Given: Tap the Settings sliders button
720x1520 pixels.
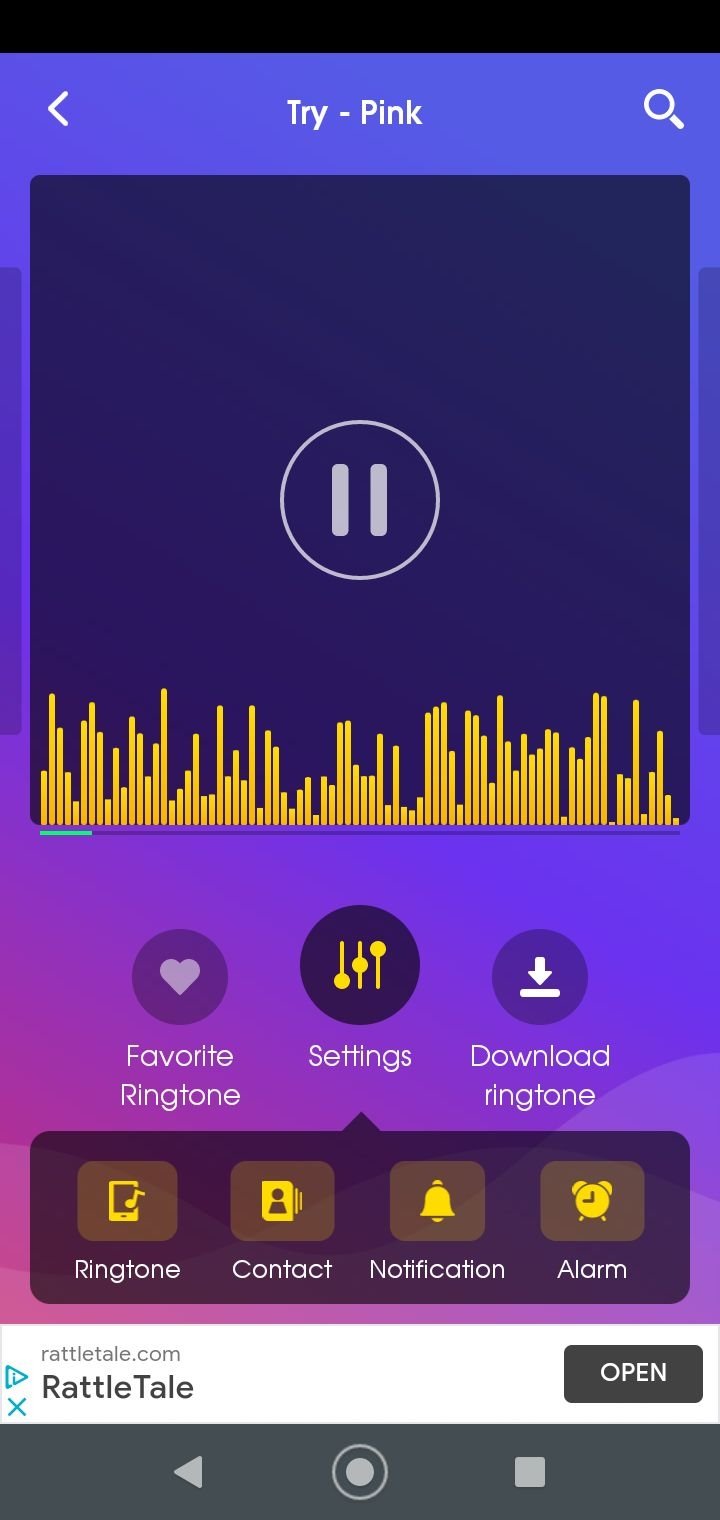Looking at the screenshot, I should 360,965.
